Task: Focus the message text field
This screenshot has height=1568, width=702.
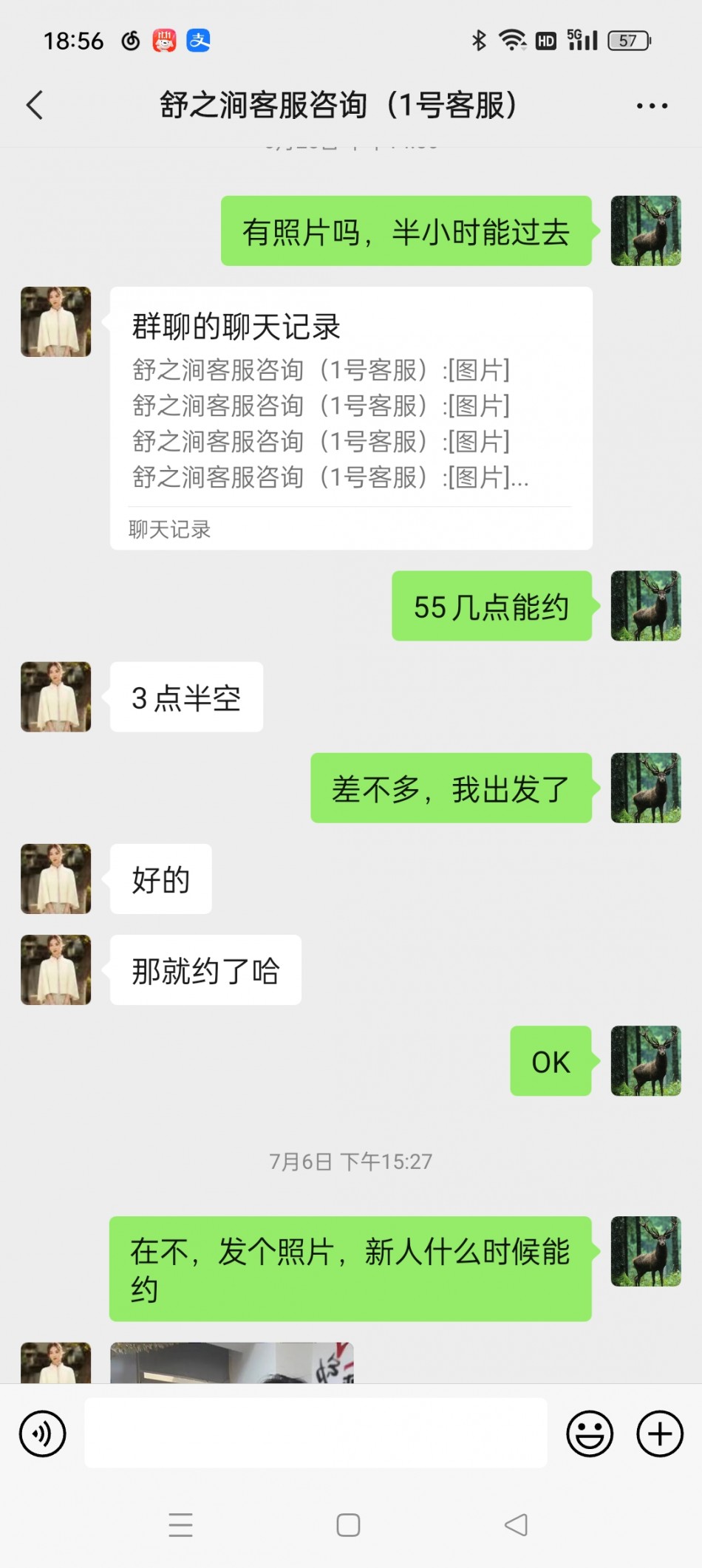Action: tap(316, 1434)
